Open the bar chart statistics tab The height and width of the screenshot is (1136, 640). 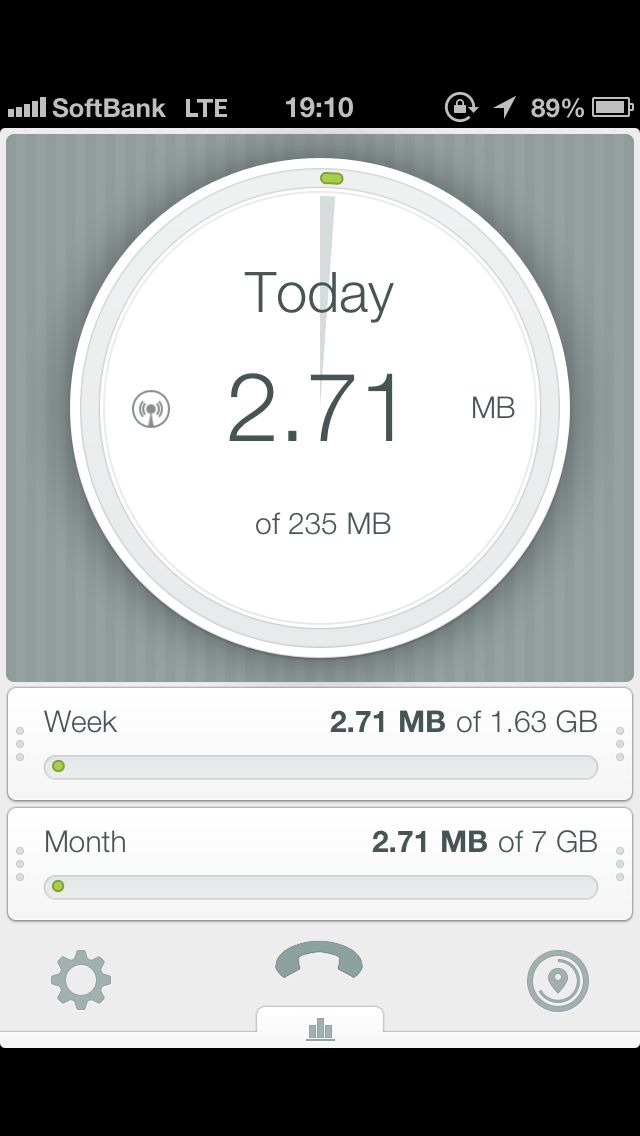pyautogui.click(x=320, y=1028)
